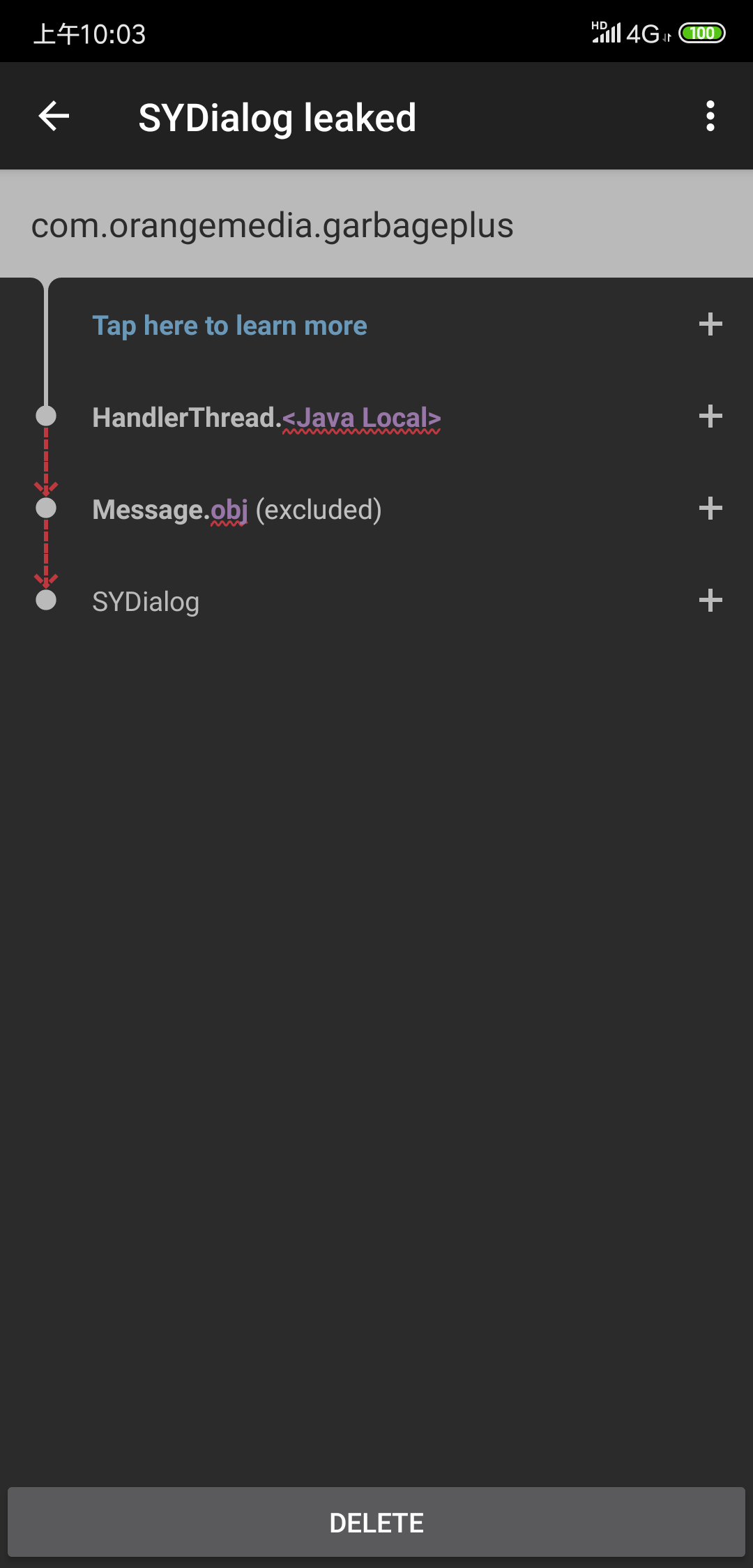
Task: Delete this leak trace
Action: [376, 1522]
